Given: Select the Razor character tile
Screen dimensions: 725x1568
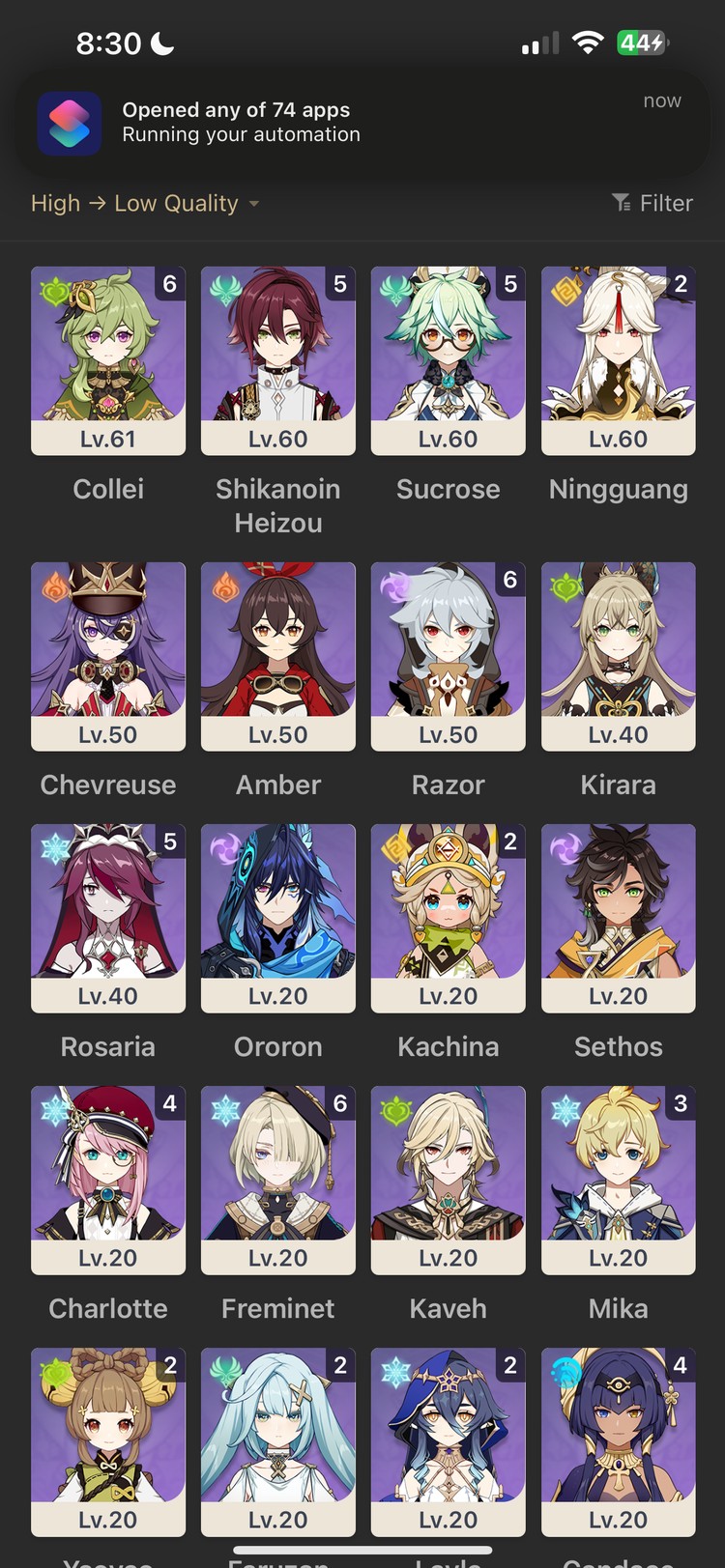Looking at the screenshot, I should [x=449, y=655].
